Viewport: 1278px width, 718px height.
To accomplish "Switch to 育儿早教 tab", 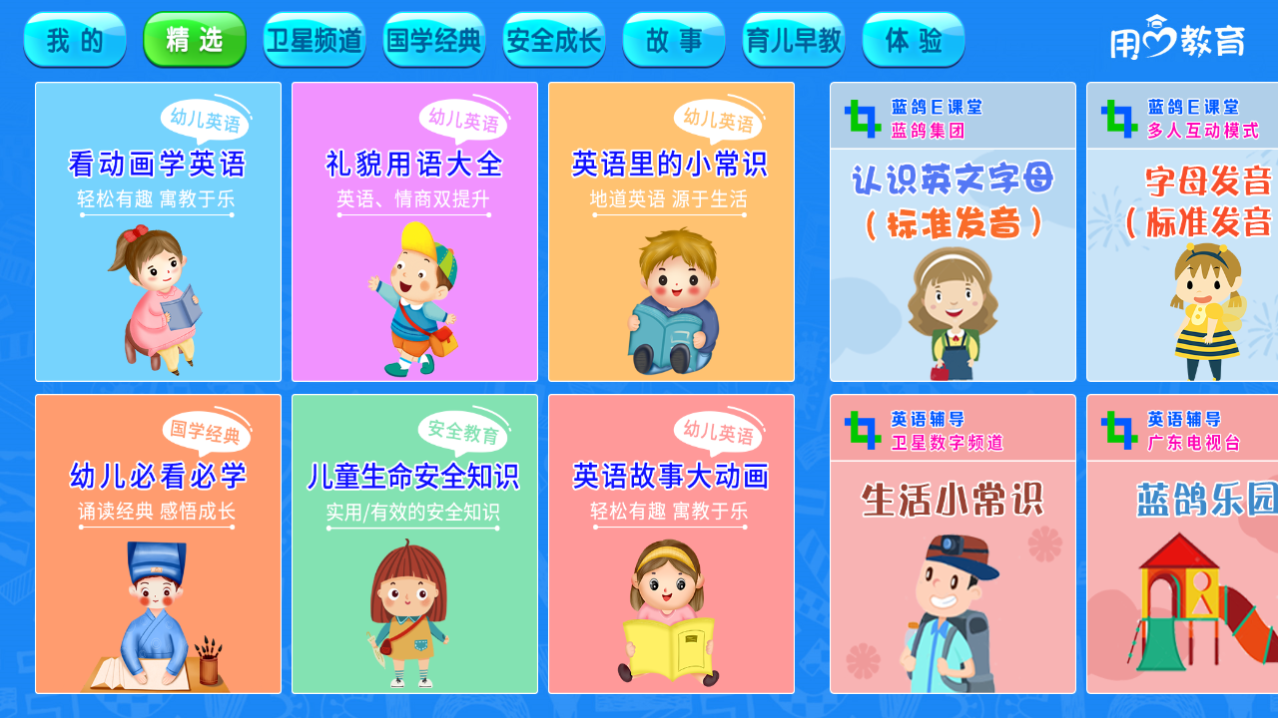I will (x=794, y=40).
